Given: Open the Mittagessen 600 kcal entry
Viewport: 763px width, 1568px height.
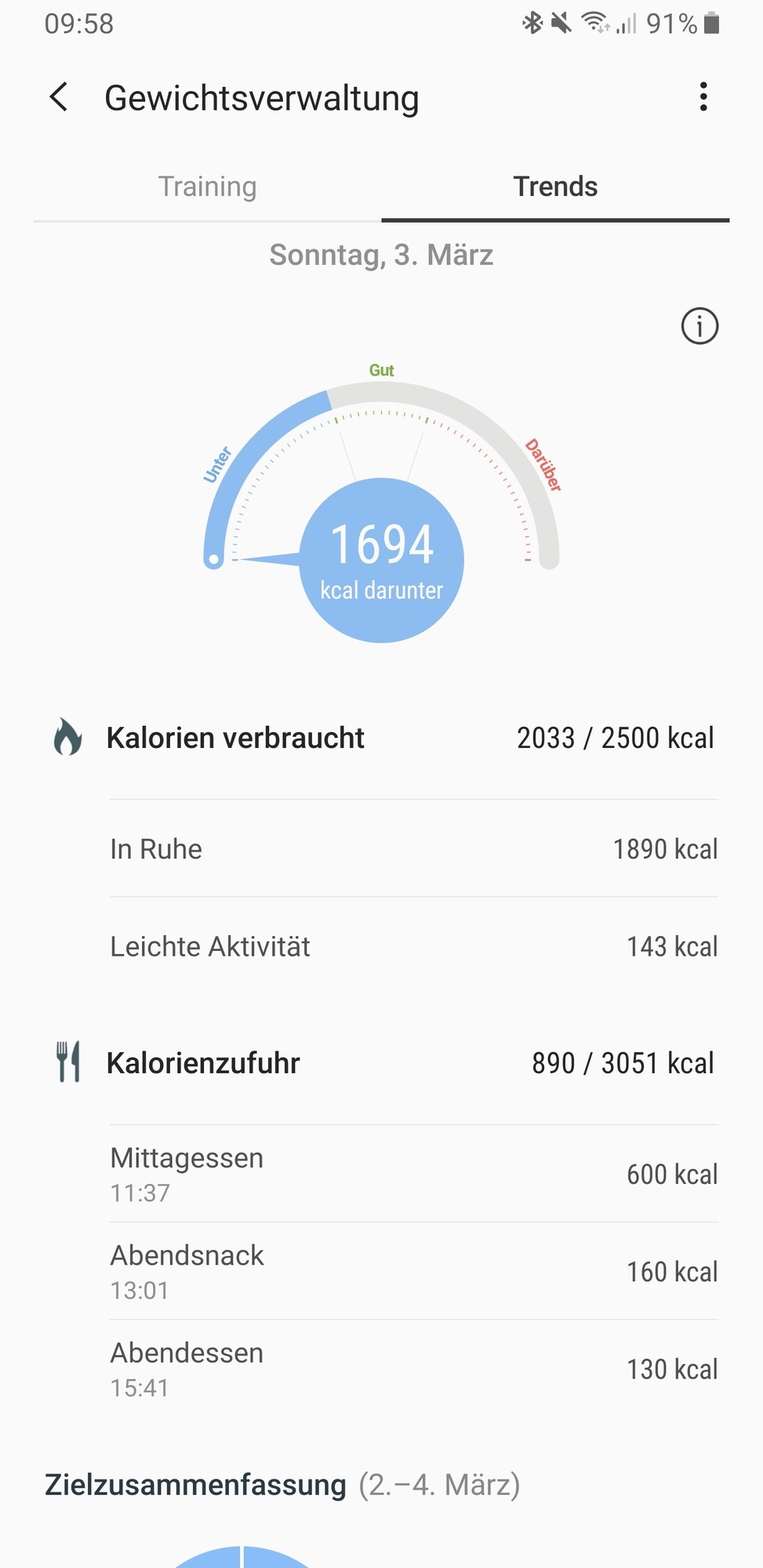Looking at the screenshot, I should click(x=413, y=1174).
